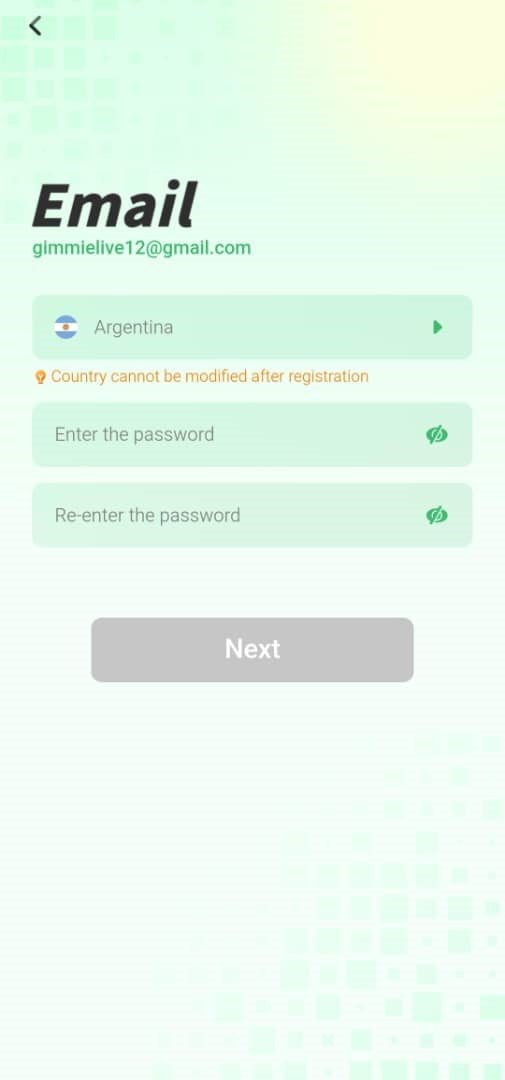Open the Argentina country selector

tap(252, 327)
